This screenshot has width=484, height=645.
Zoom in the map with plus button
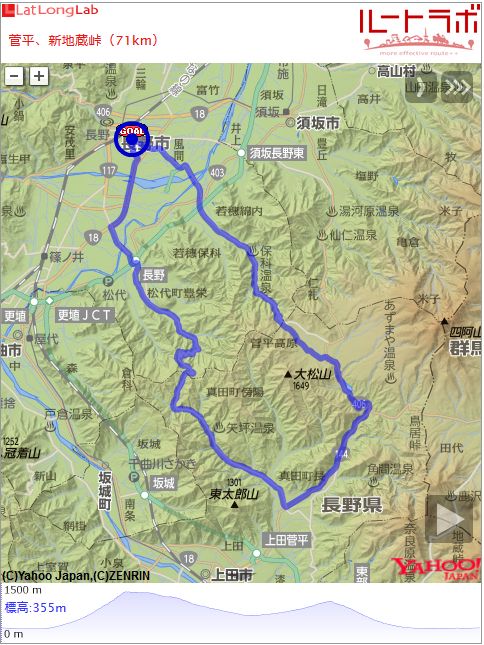(x=39, y=76)
